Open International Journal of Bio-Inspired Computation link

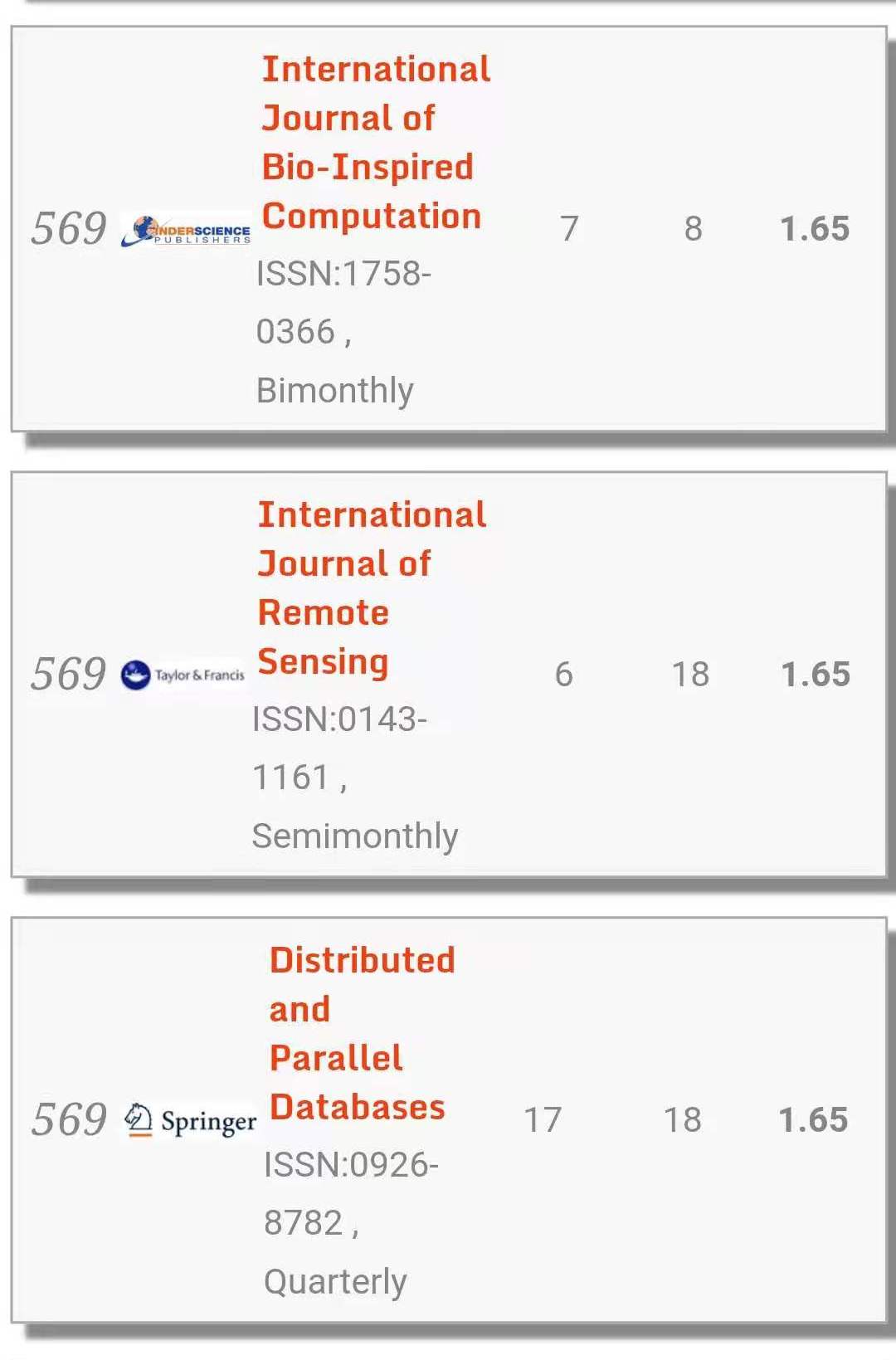[376, 143]
